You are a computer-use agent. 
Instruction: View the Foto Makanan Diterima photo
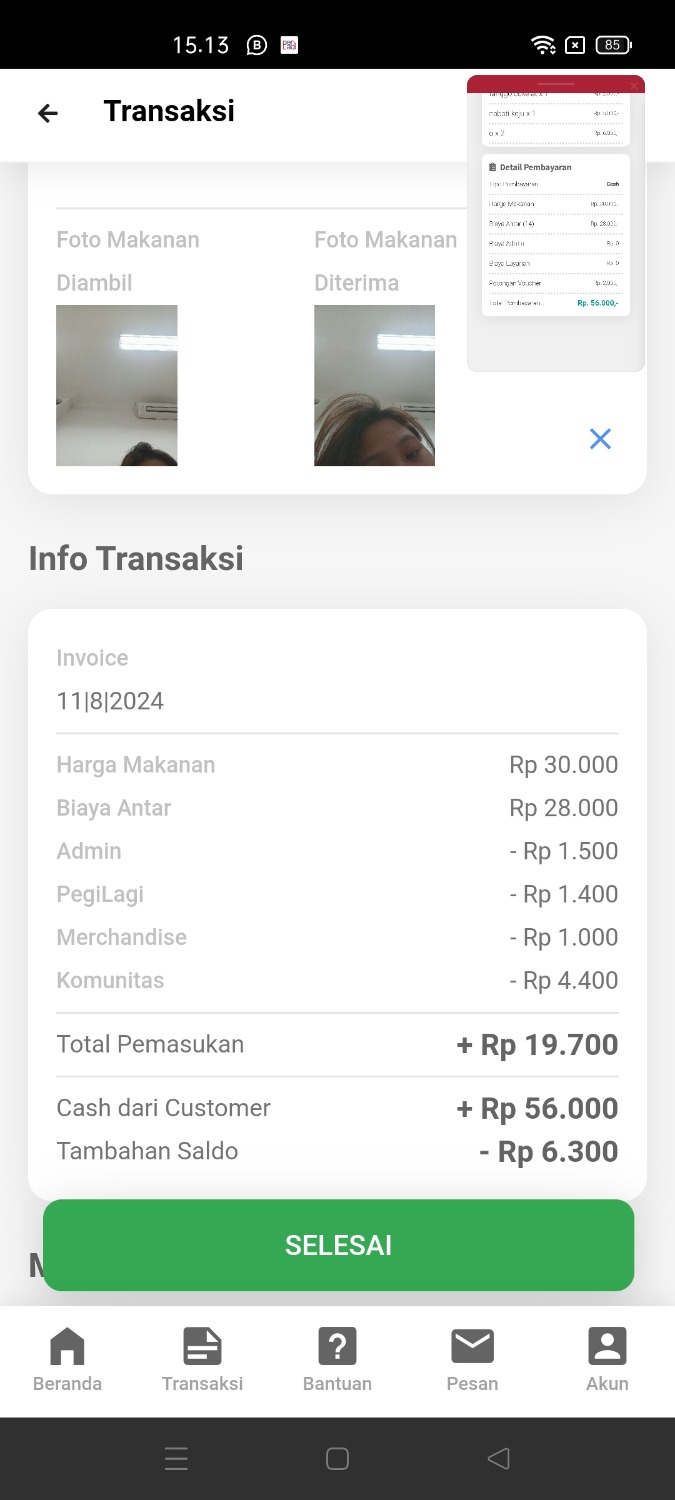pos(374,385)
